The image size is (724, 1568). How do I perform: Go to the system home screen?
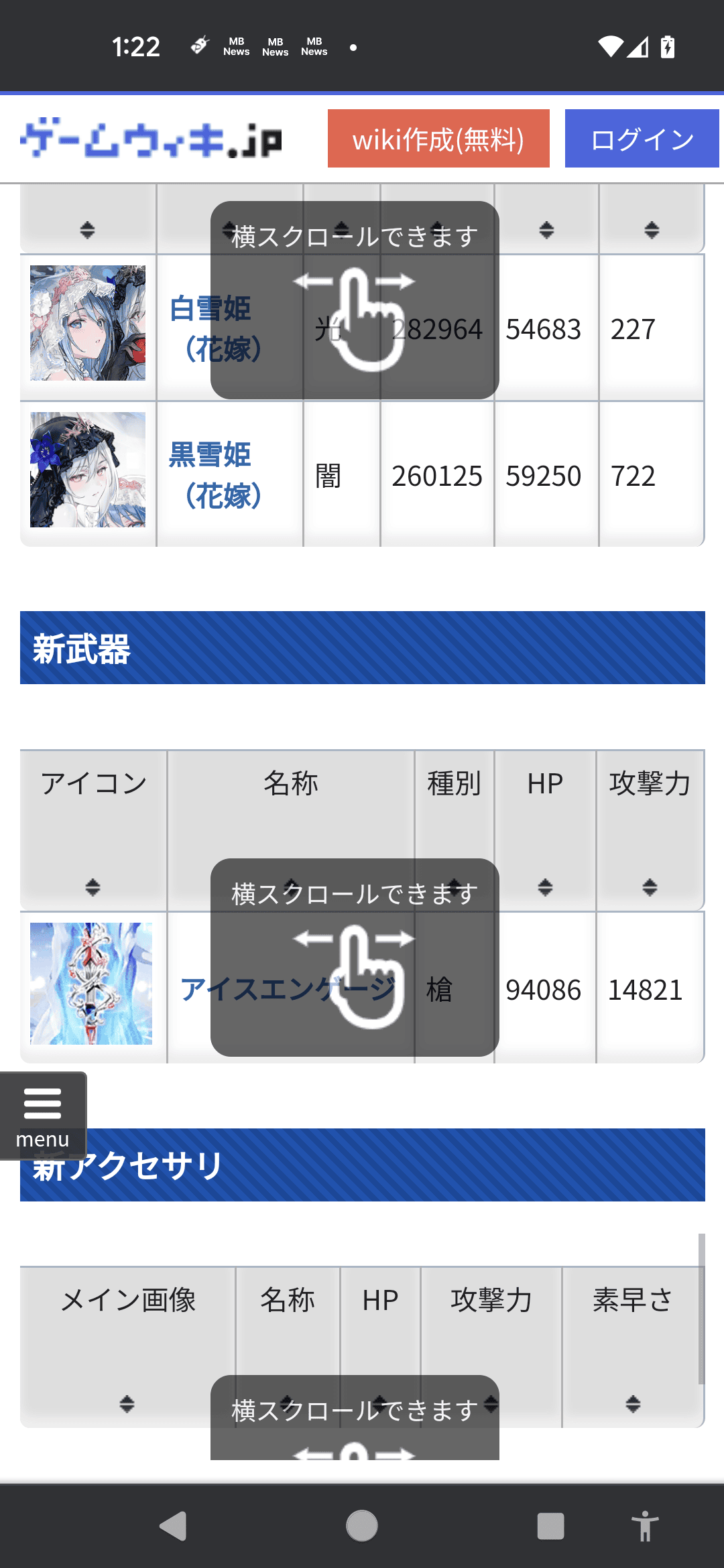(x=362, y=1526)
